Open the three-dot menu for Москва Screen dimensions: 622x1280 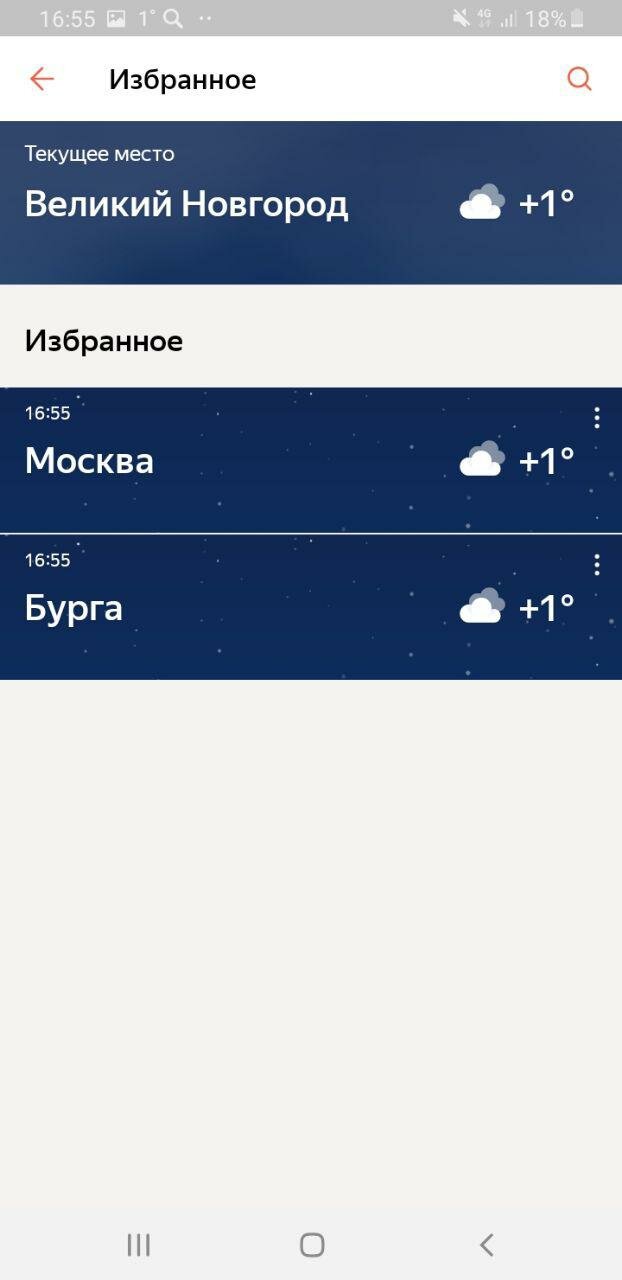[x=597, y=418]
